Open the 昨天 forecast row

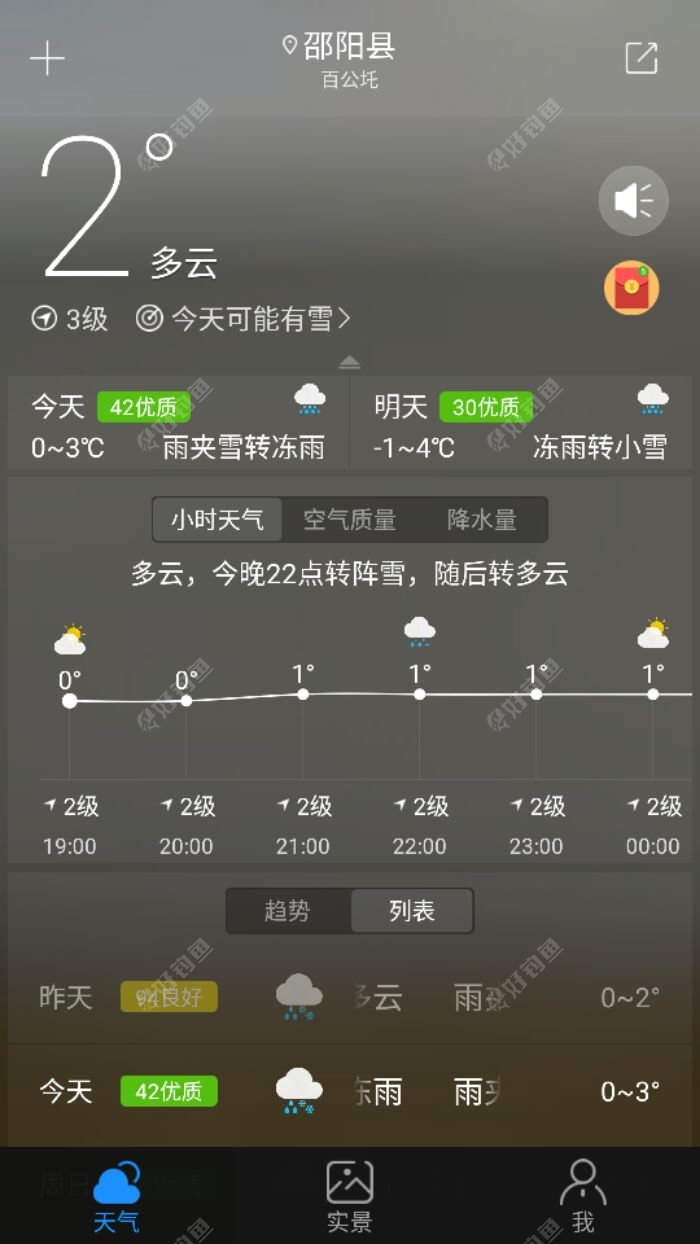click(349, 997)
